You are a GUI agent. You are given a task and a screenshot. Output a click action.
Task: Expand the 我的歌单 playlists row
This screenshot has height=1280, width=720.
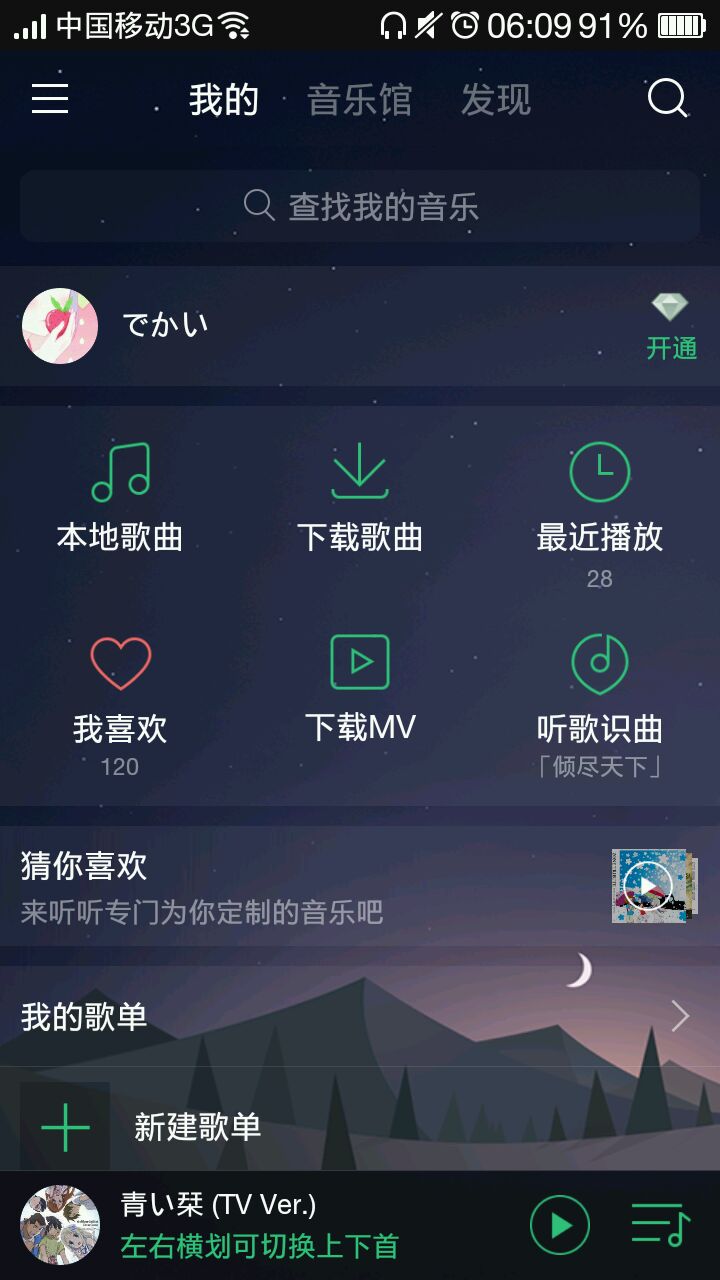(360, 1017)
